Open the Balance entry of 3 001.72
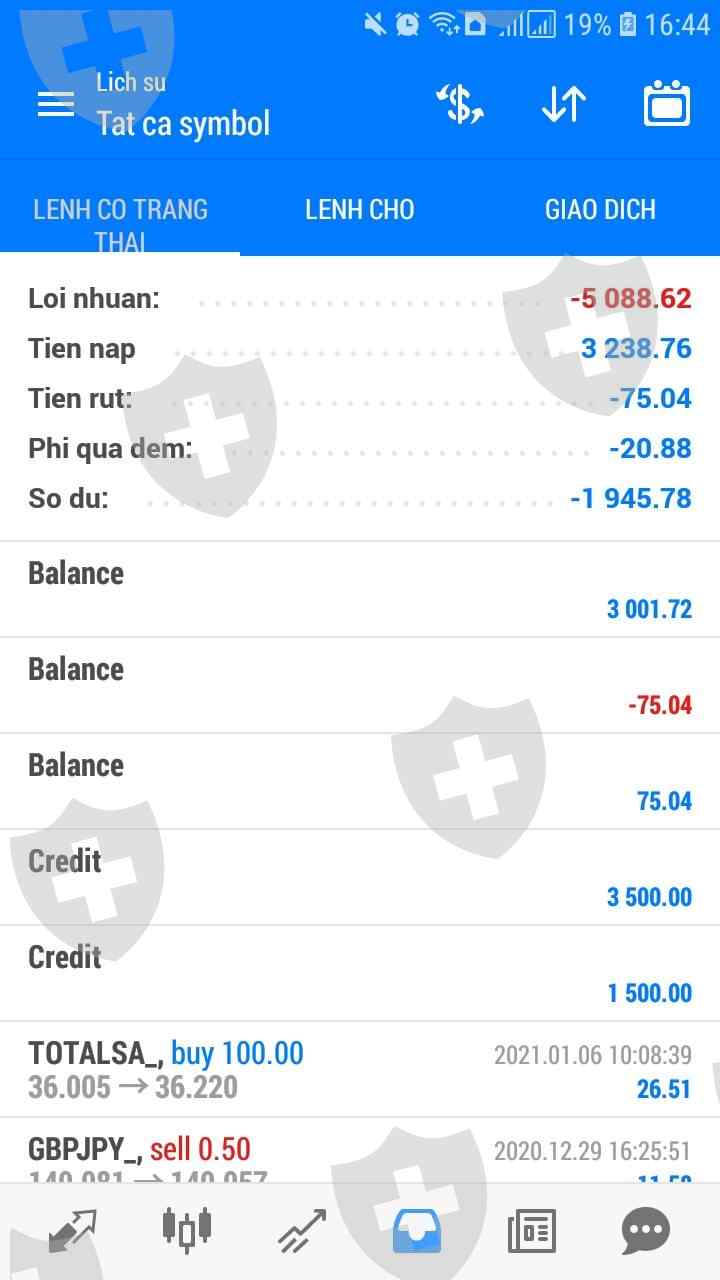Screen dimensions: 720x1280 pos(360,590)
